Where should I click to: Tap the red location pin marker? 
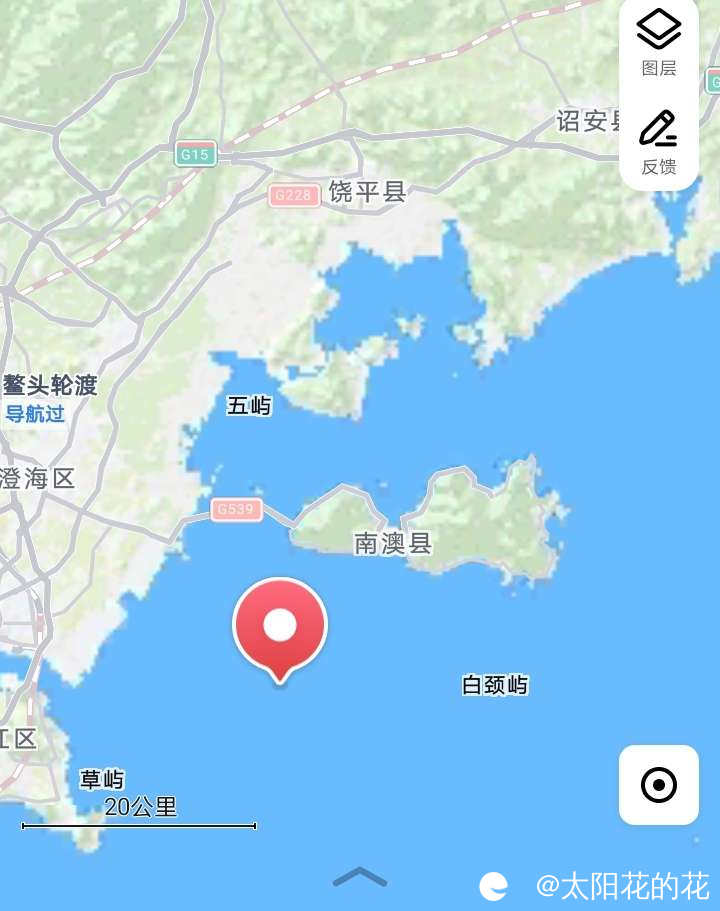[x=280, y=628]
